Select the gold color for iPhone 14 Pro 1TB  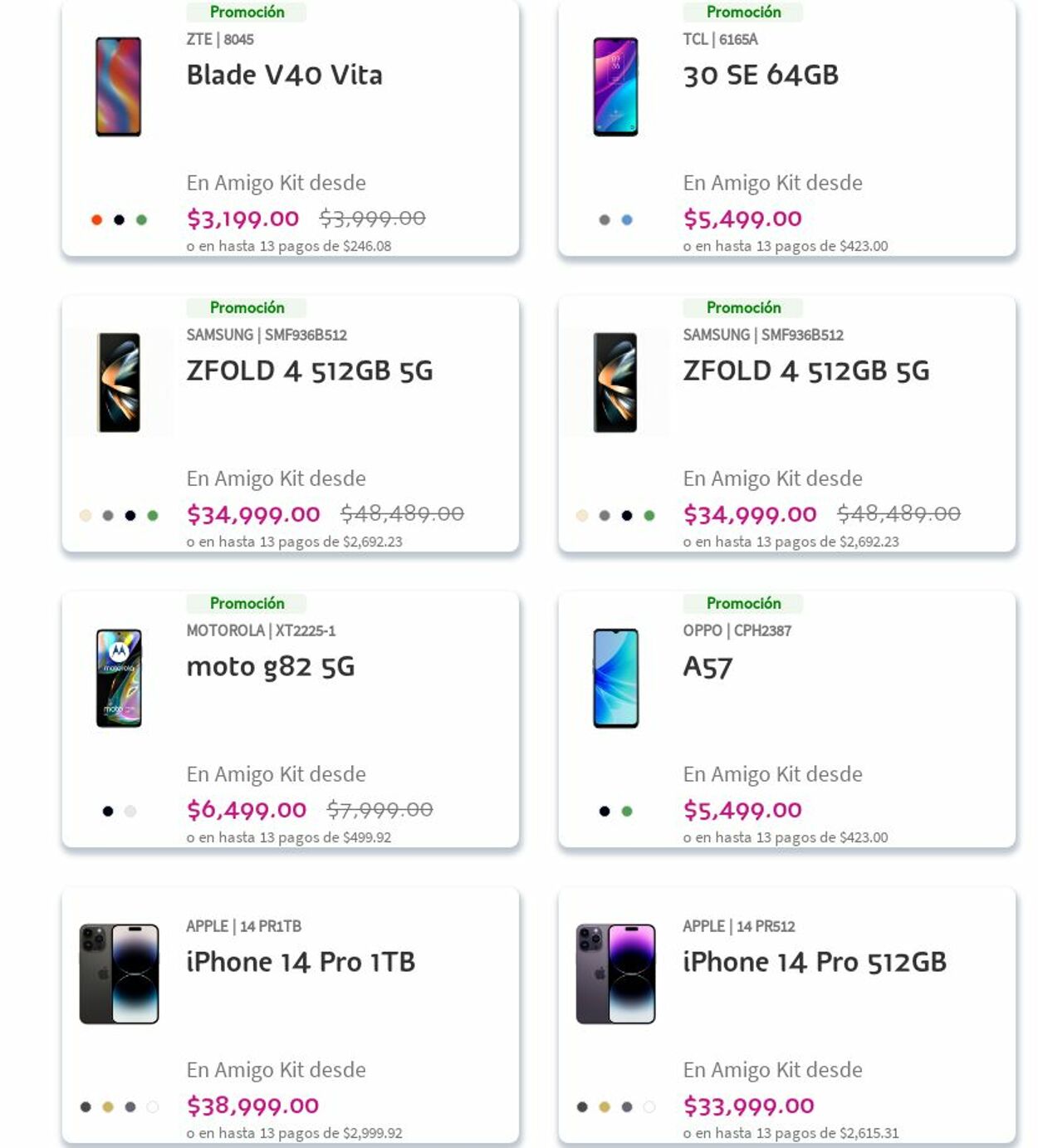[x=108, y=1106]
